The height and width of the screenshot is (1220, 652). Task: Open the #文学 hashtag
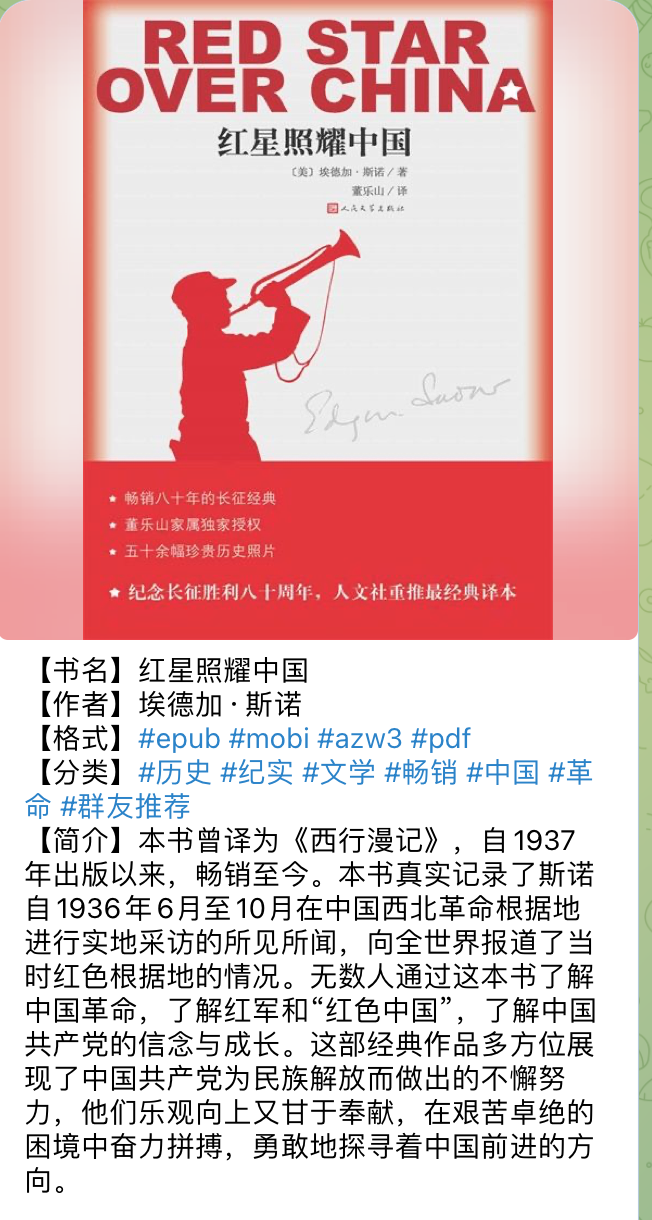tap(339, 772)
